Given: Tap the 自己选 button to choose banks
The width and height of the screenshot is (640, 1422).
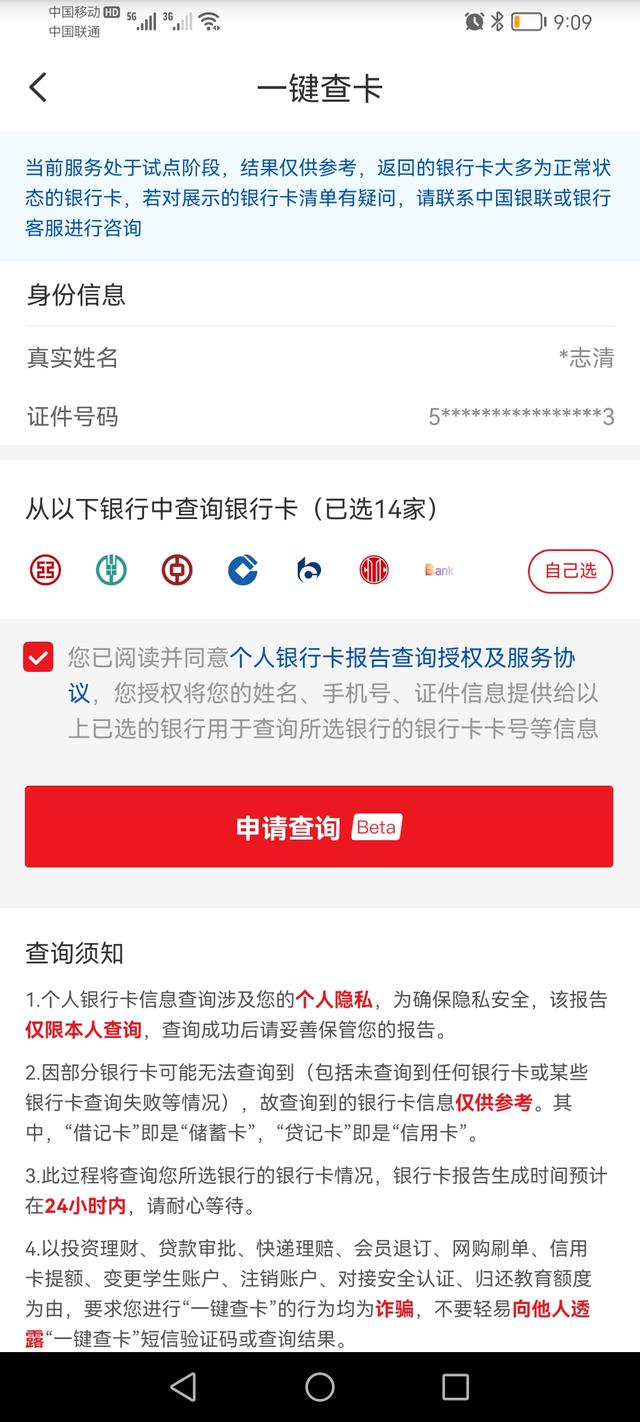Looking at the screenshot, I should 570,571.
